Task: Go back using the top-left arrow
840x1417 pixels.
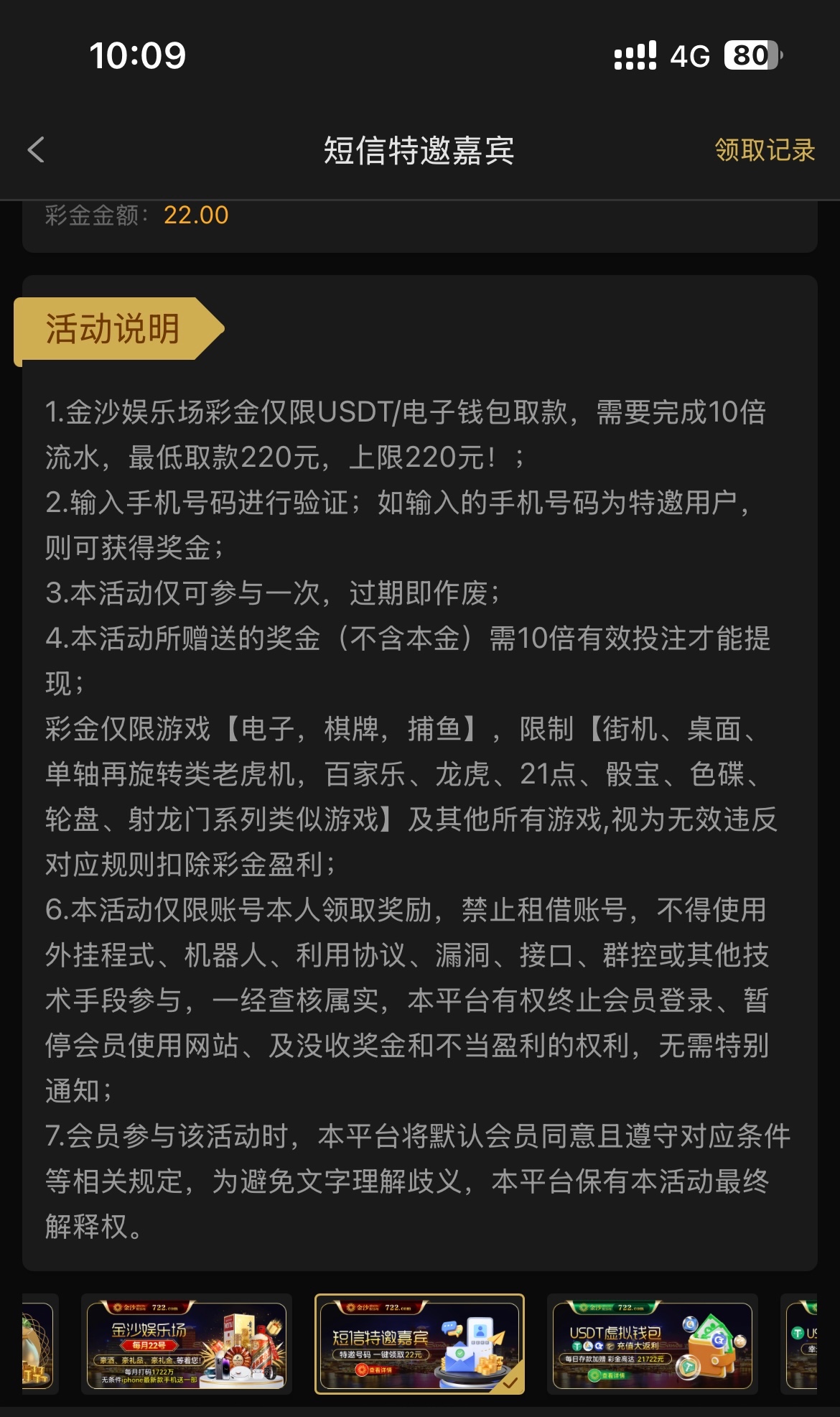Action: coord(36,150)
